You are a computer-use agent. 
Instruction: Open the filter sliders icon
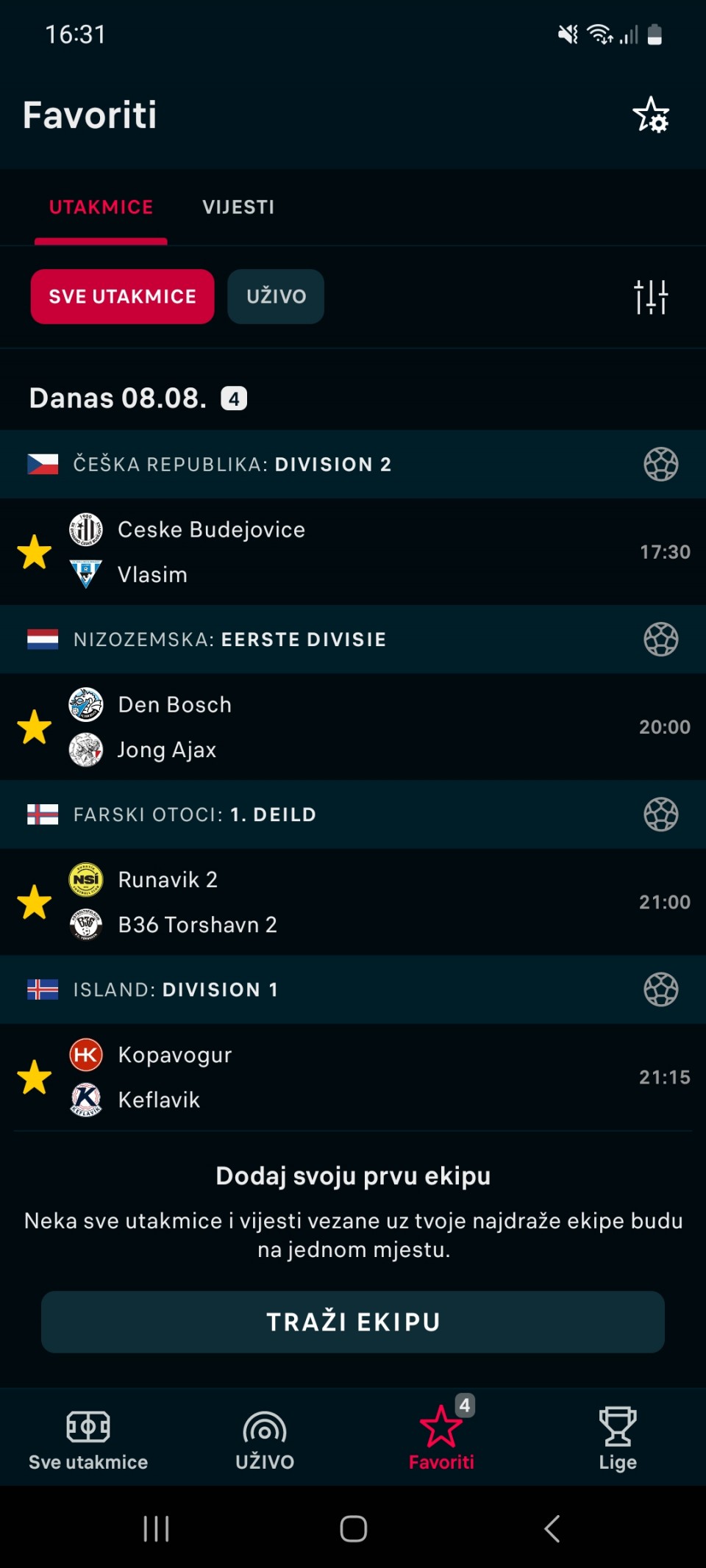pos(651,297)
